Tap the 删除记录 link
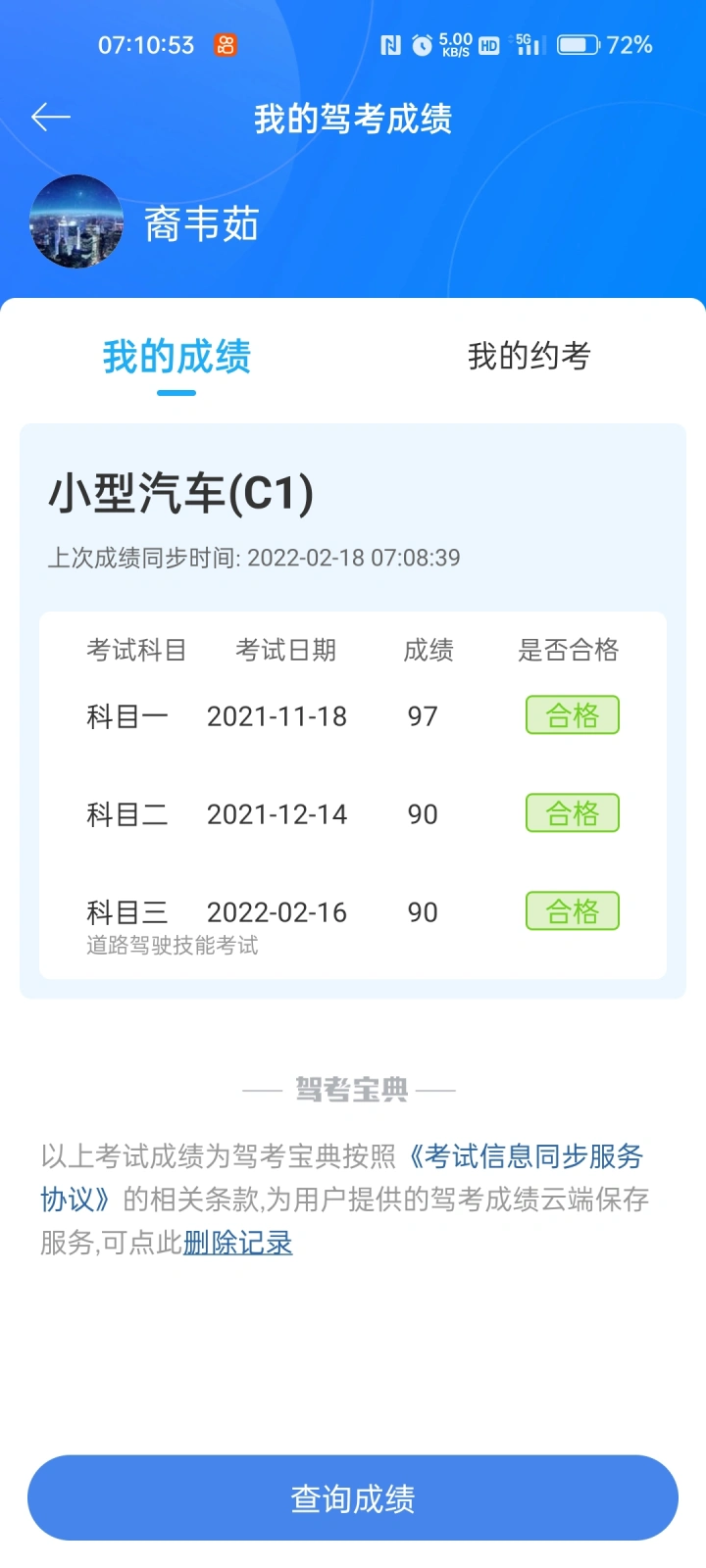 tap(237, 1243)
